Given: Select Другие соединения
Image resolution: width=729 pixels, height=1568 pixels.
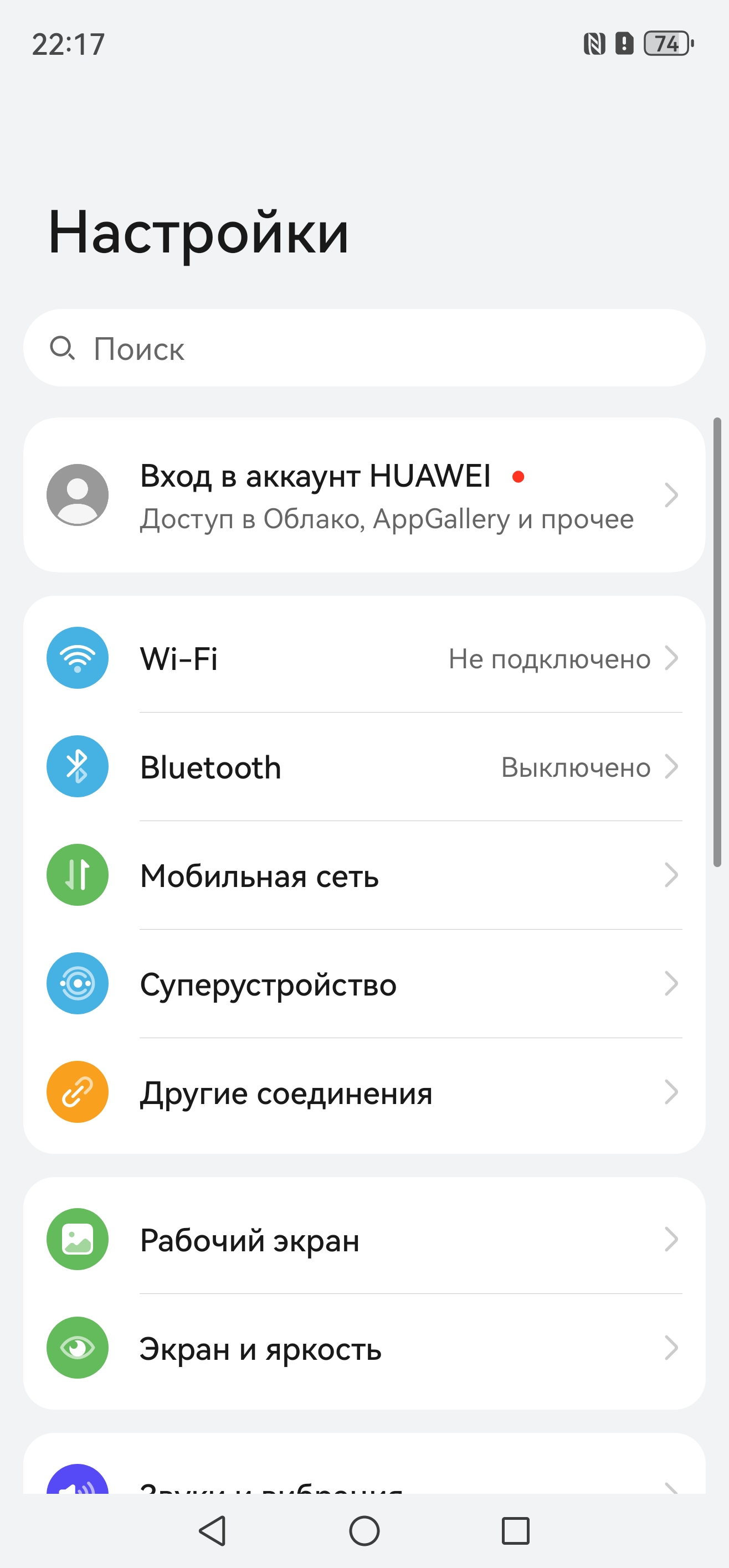Looking at the screenshot, I should 364,1092.
